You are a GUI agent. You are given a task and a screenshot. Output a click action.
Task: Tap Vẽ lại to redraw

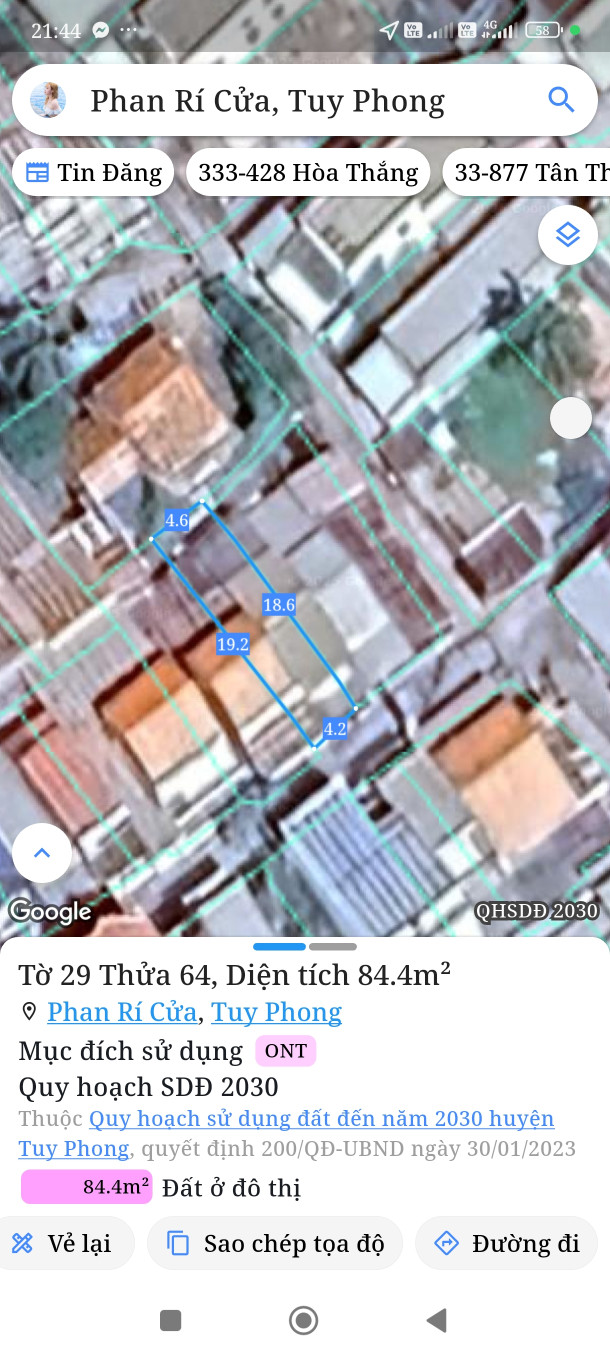coord(62,1243)
